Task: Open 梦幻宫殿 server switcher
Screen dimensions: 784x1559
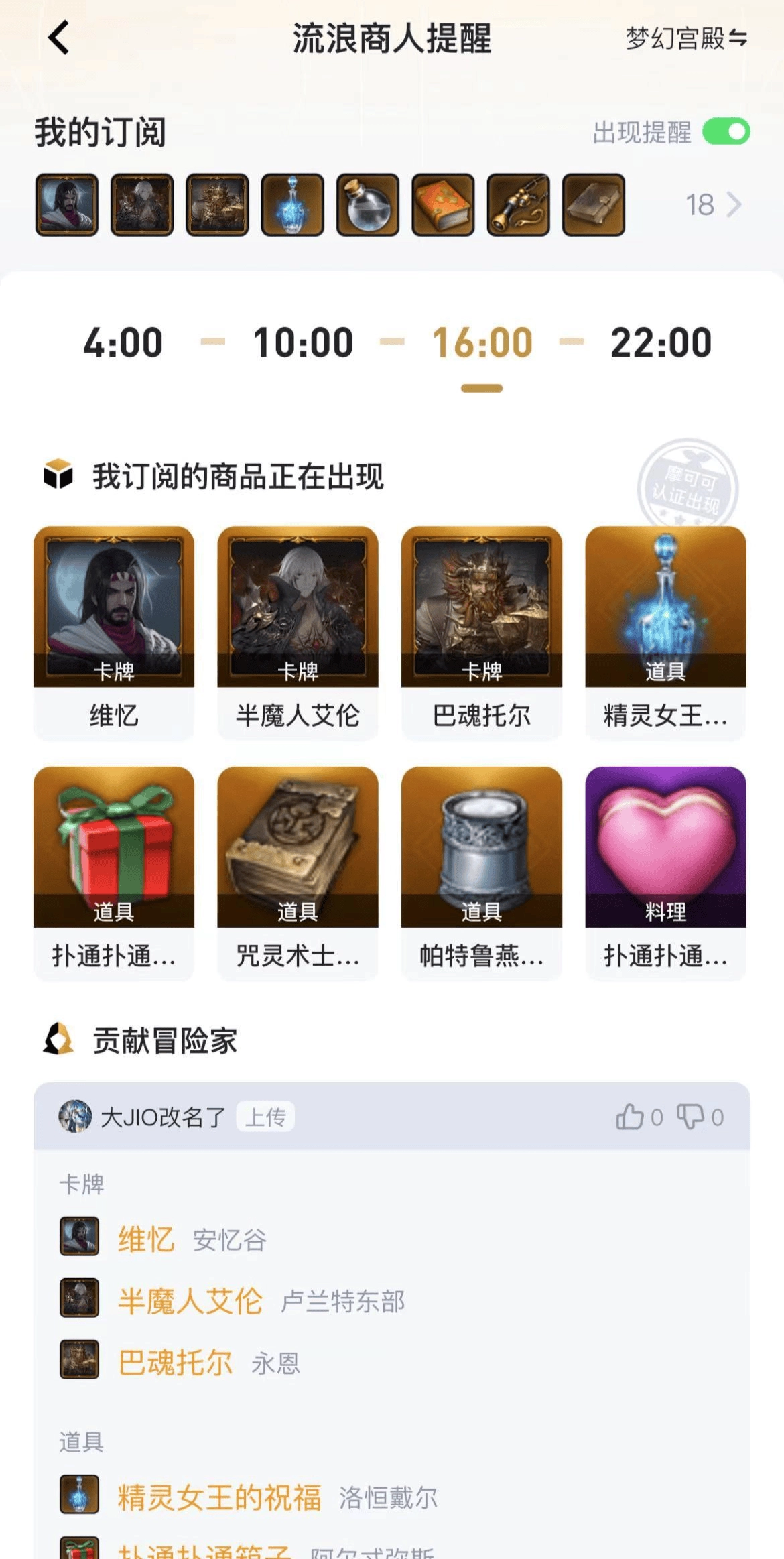Action: coord(684,39)
